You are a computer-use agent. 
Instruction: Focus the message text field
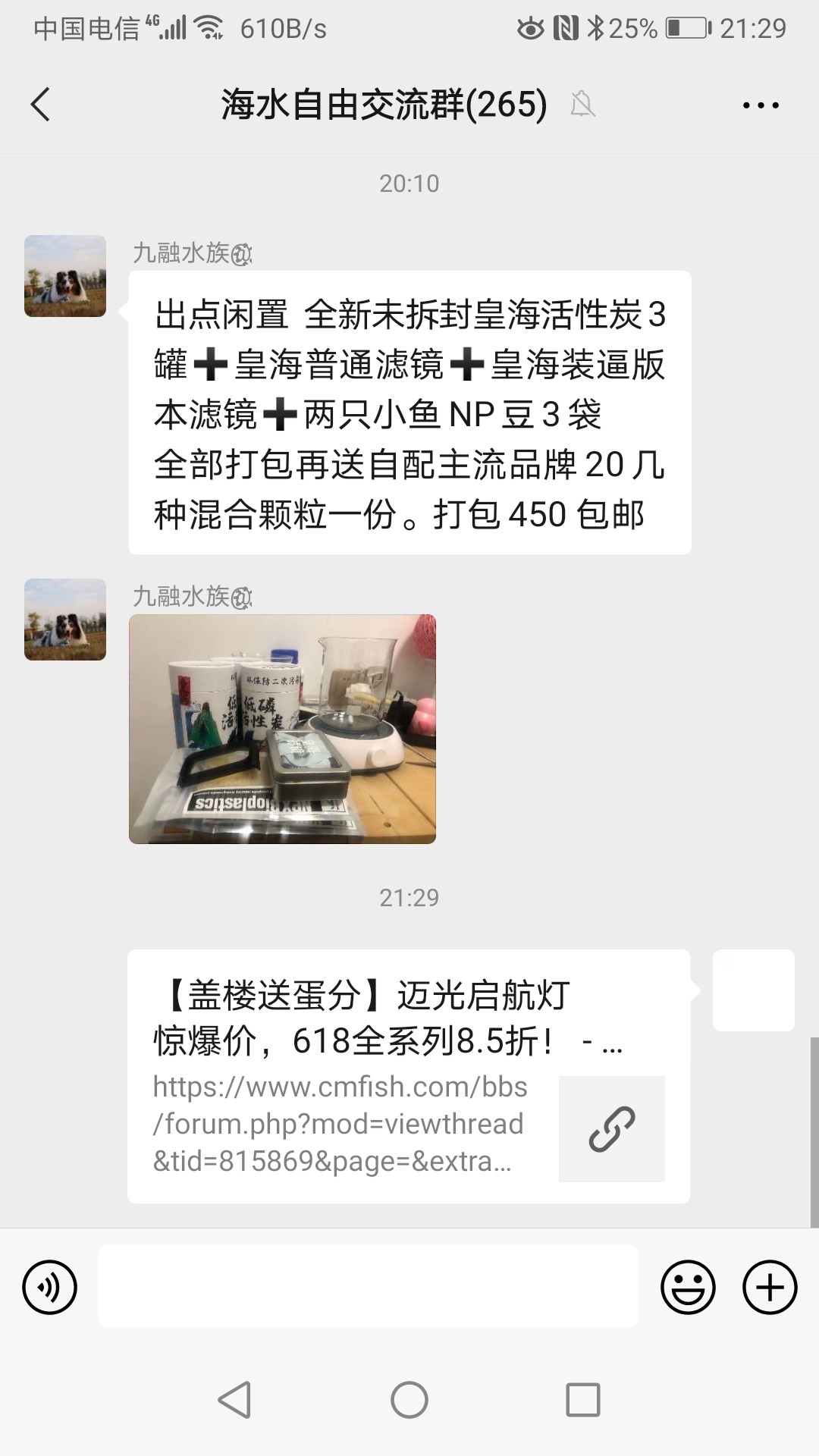pyautogui.click(x=368, y=1286)
